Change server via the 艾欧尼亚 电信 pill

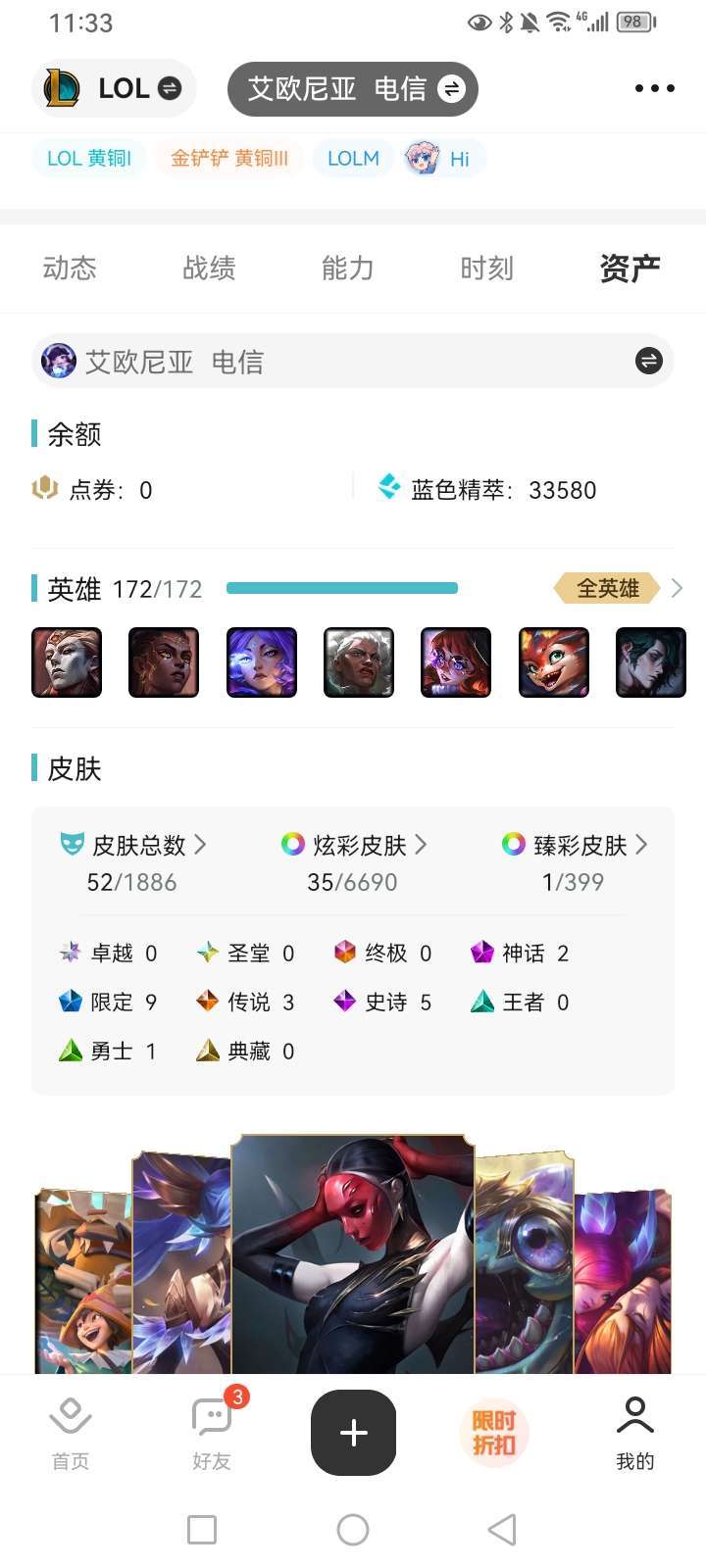coord(353,89)
